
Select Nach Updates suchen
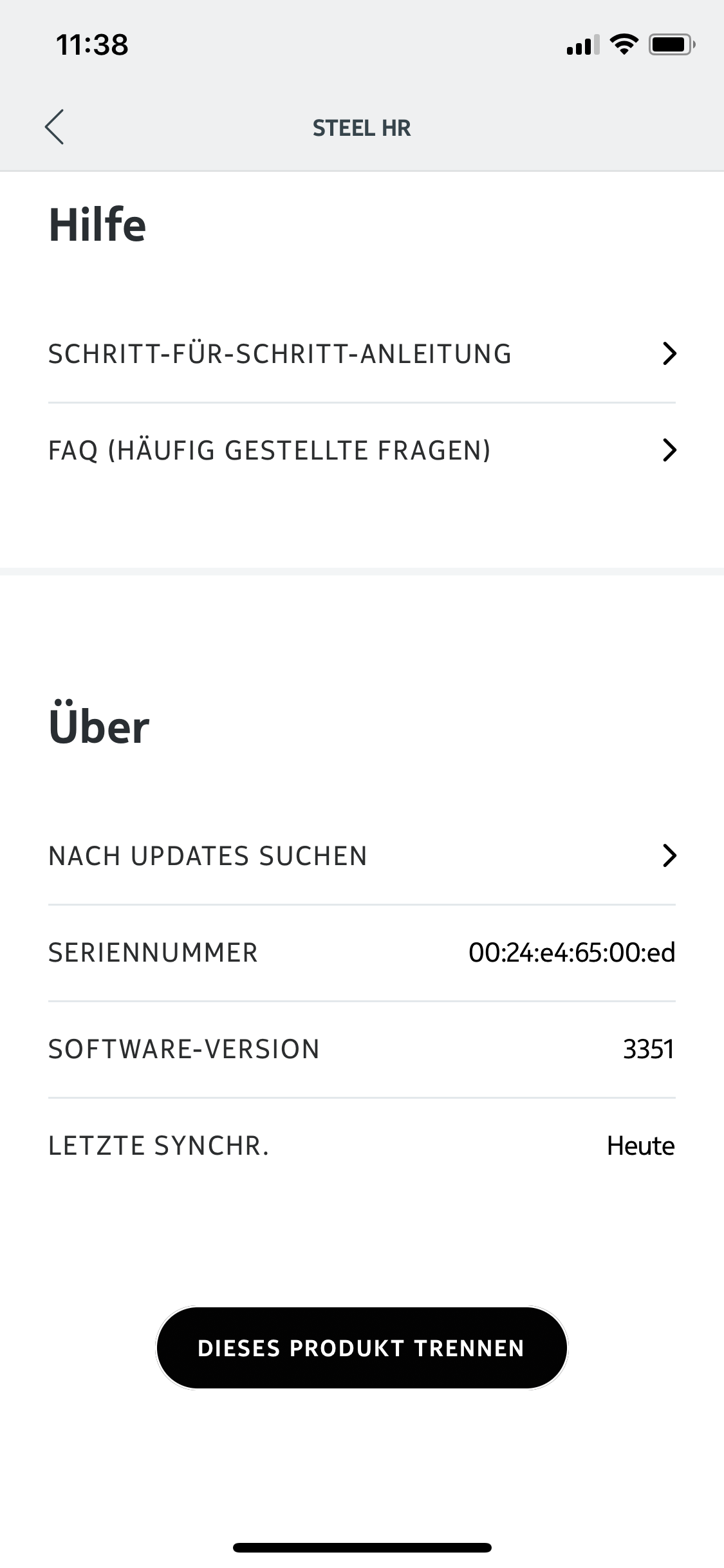pyautogui.click(x=362, y=856)
